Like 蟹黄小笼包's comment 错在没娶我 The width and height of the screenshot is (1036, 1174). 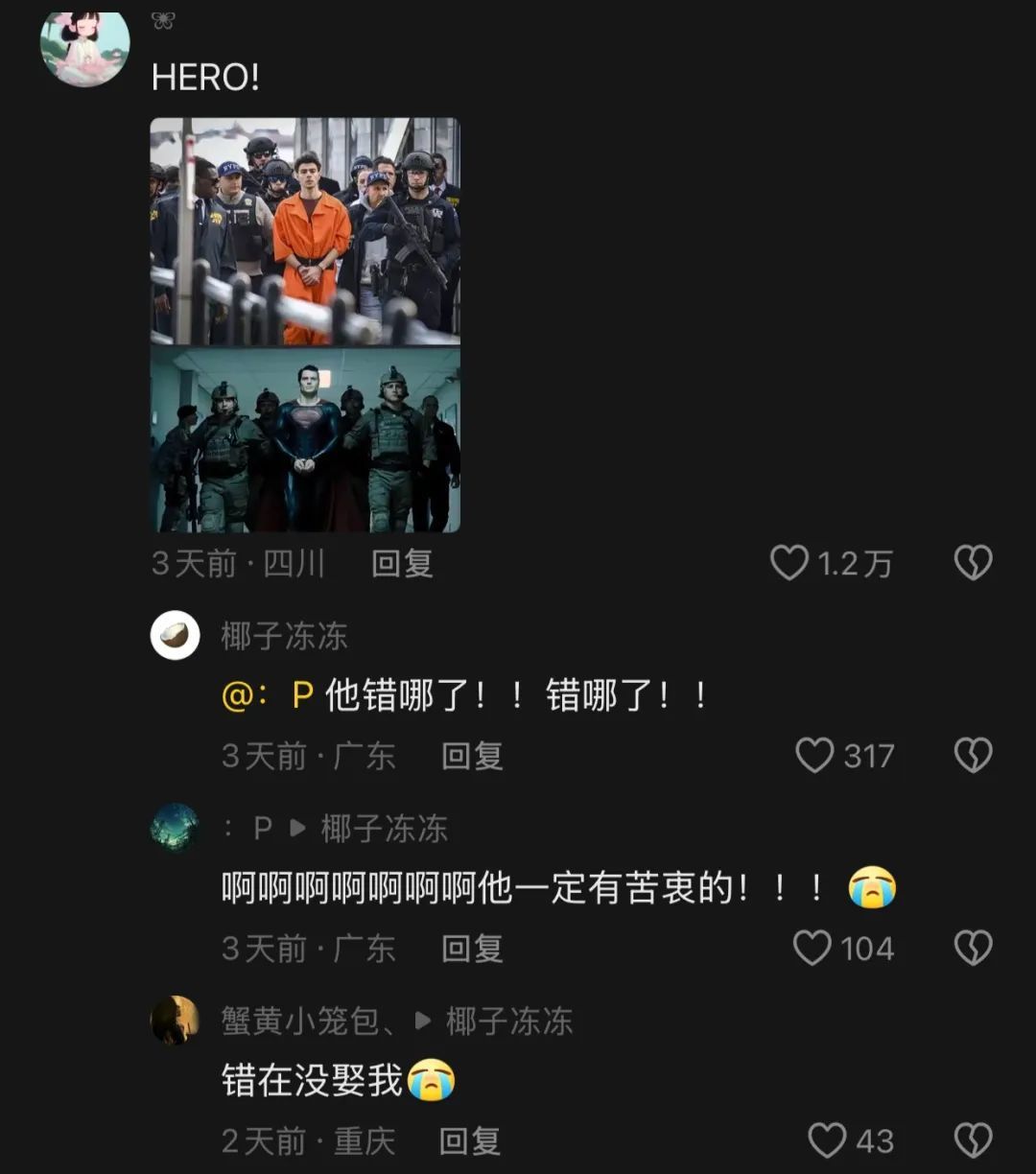pyautogui.click(x=827, y=1140)
